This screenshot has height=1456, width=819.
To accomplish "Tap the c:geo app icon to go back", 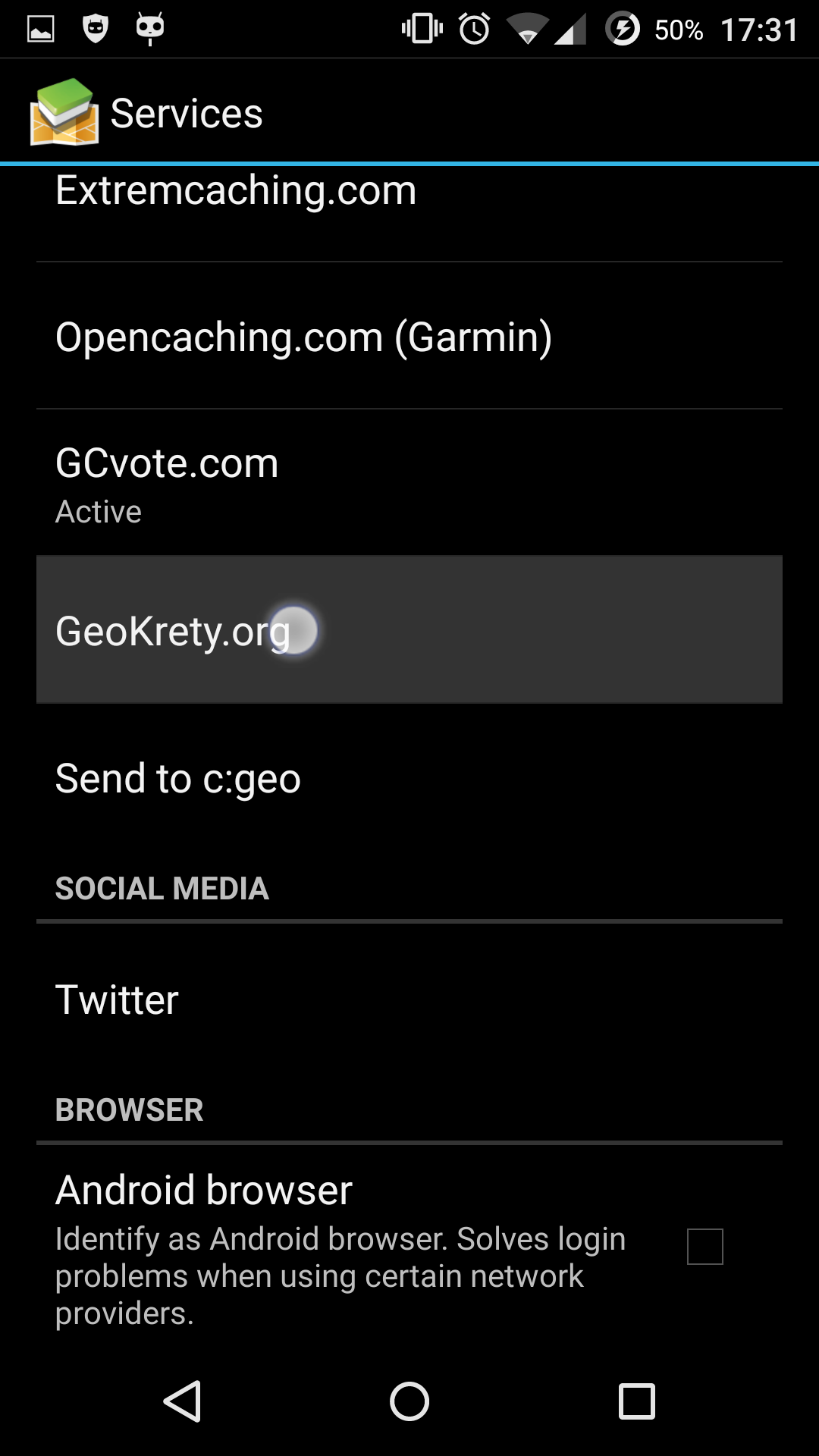I will (64, 113).
